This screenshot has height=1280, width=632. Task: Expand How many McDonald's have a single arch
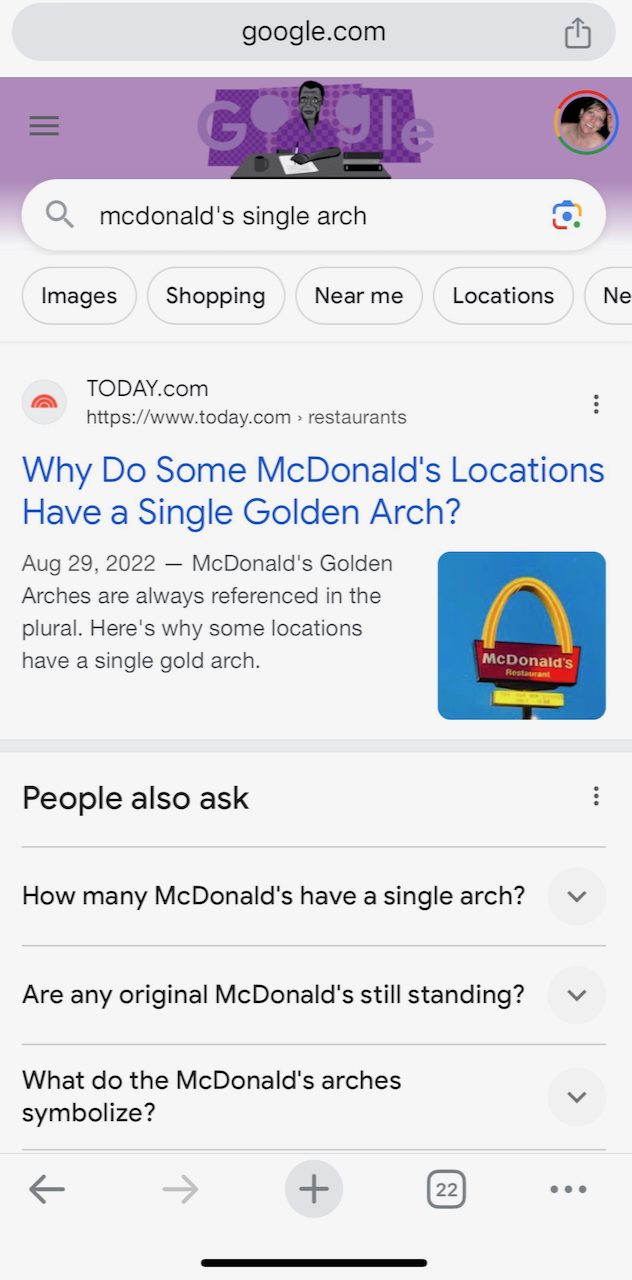tap(576, 896)
